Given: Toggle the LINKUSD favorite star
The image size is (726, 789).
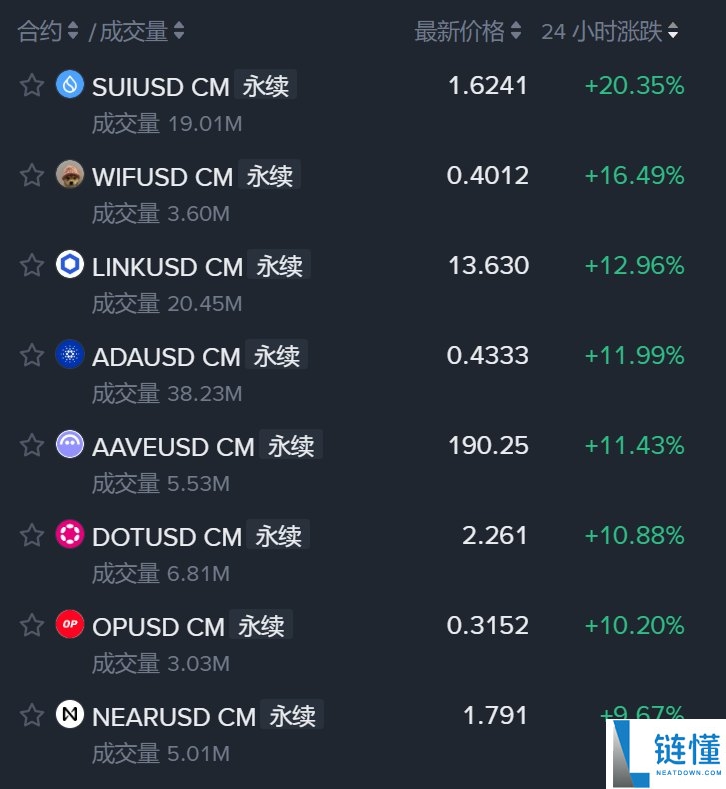Looking at the screenshot, I should 31,265.
